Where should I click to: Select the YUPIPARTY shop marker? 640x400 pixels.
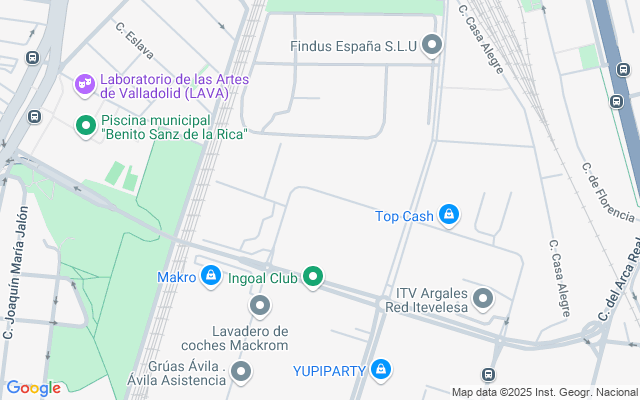[380, 371]
